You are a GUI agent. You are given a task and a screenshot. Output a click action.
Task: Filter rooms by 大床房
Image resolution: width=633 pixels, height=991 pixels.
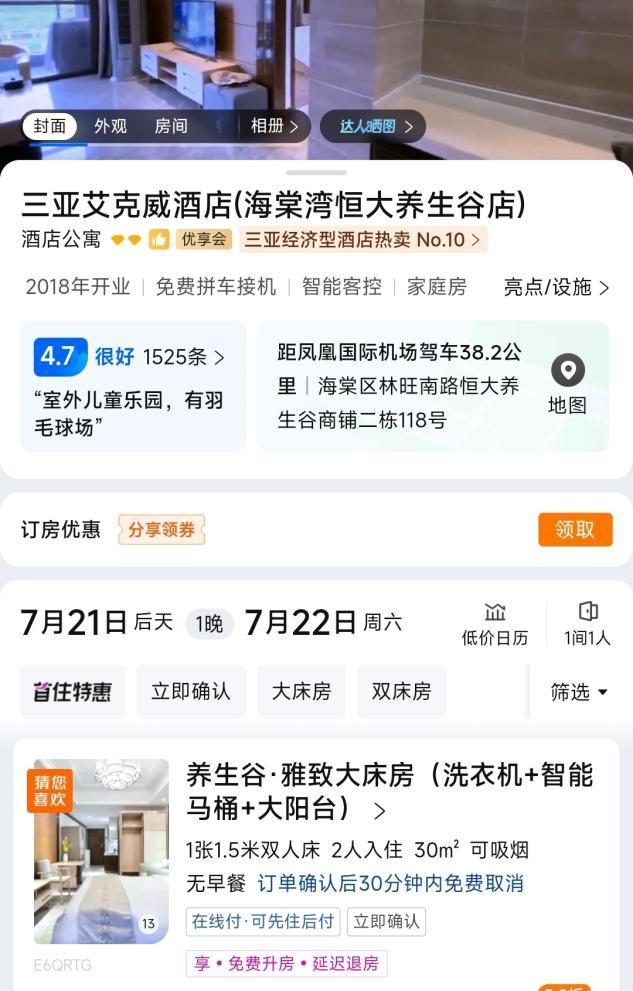[x=301, y=692]
